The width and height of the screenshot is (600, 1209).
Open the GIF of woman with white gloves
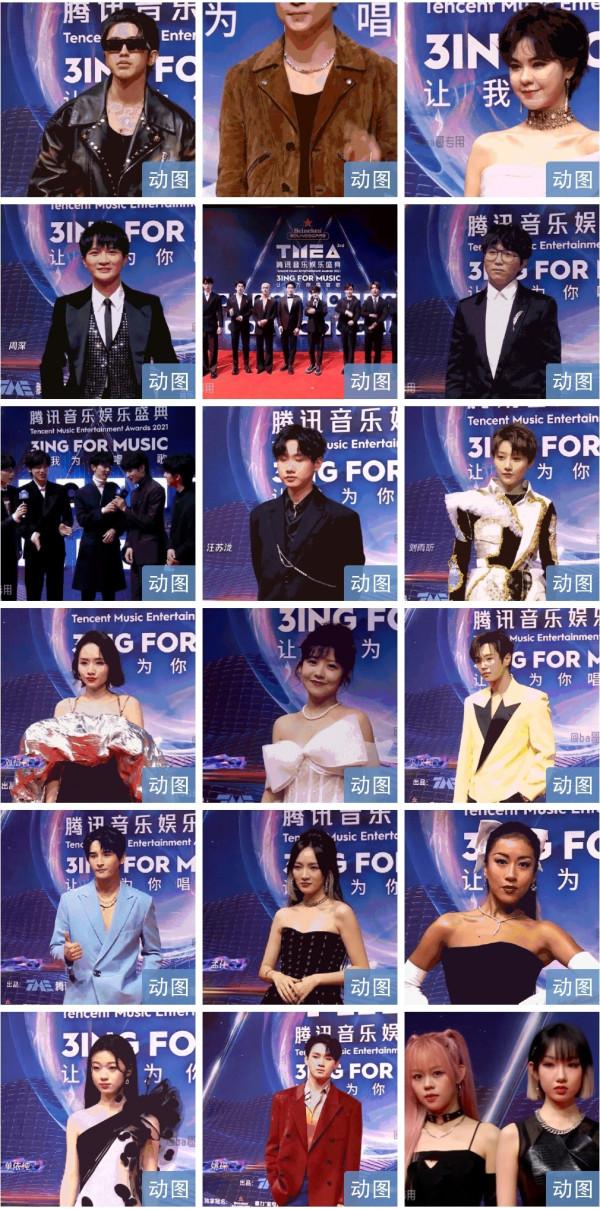pos(501,906)
